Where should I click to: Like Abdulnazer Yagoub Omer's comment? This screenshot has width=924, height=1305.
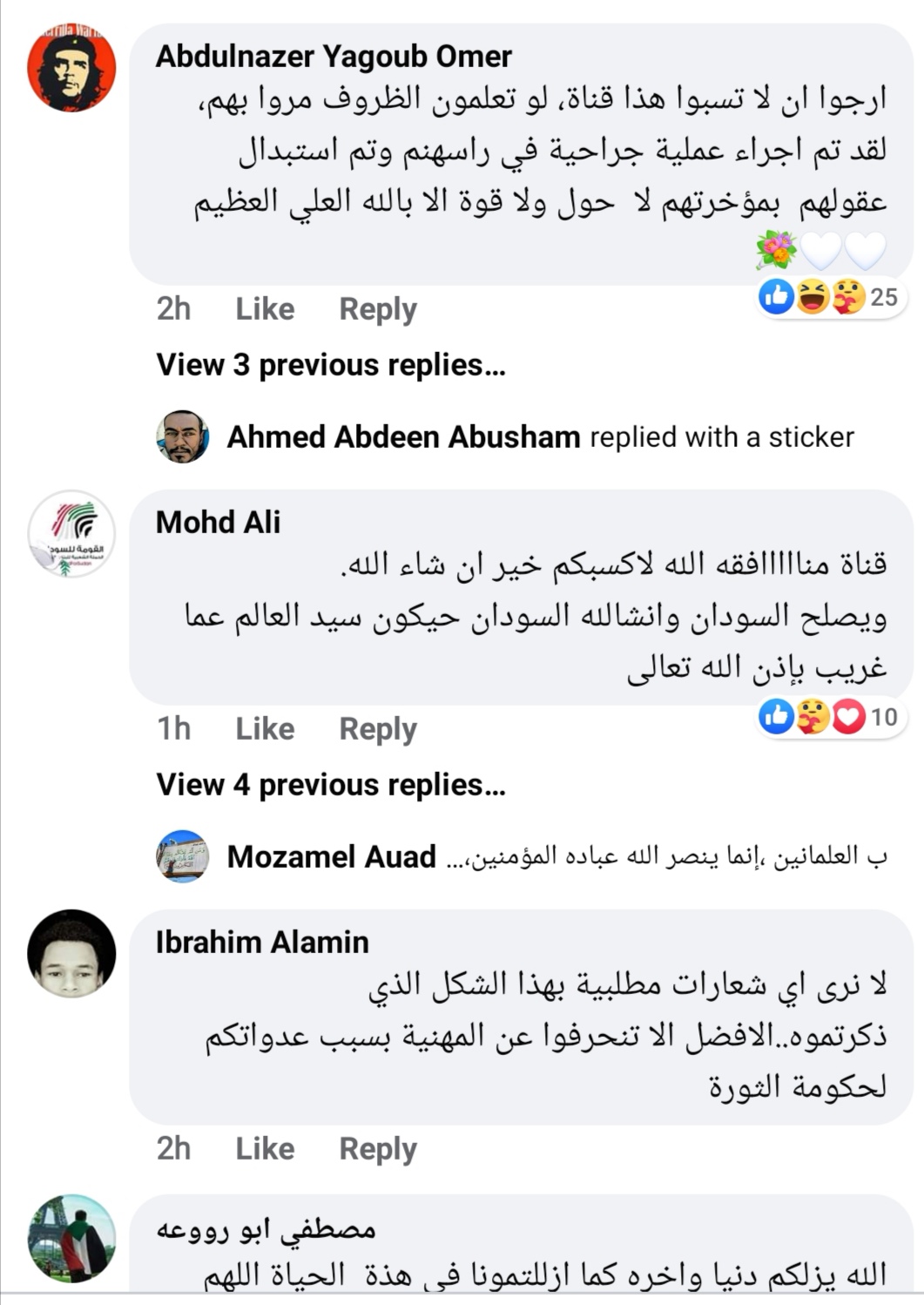coord(265,309)
